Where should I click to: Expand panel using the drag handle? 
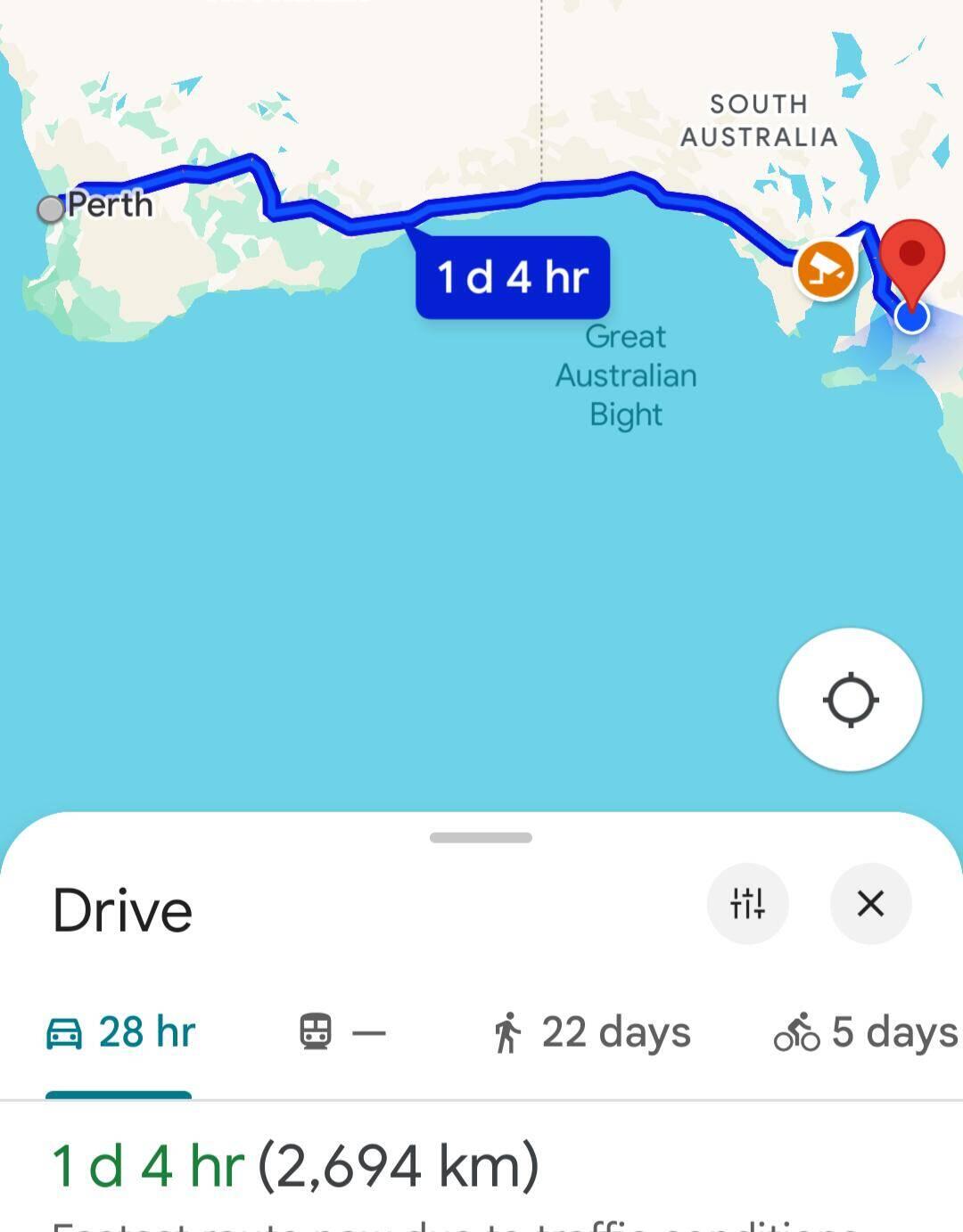(481, 837)
